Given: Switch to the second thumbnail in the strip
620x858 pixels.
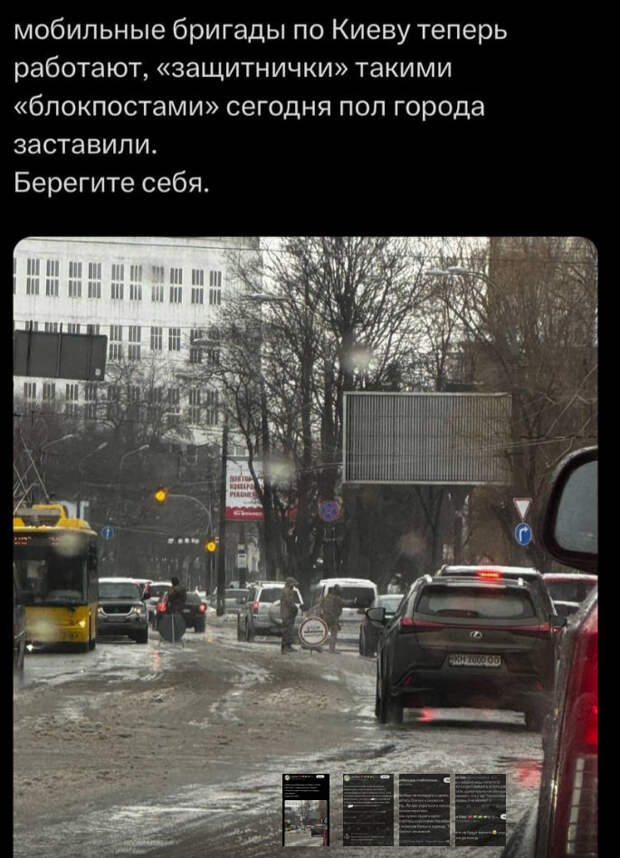Looking at the screenshot, I should [367, 811].
